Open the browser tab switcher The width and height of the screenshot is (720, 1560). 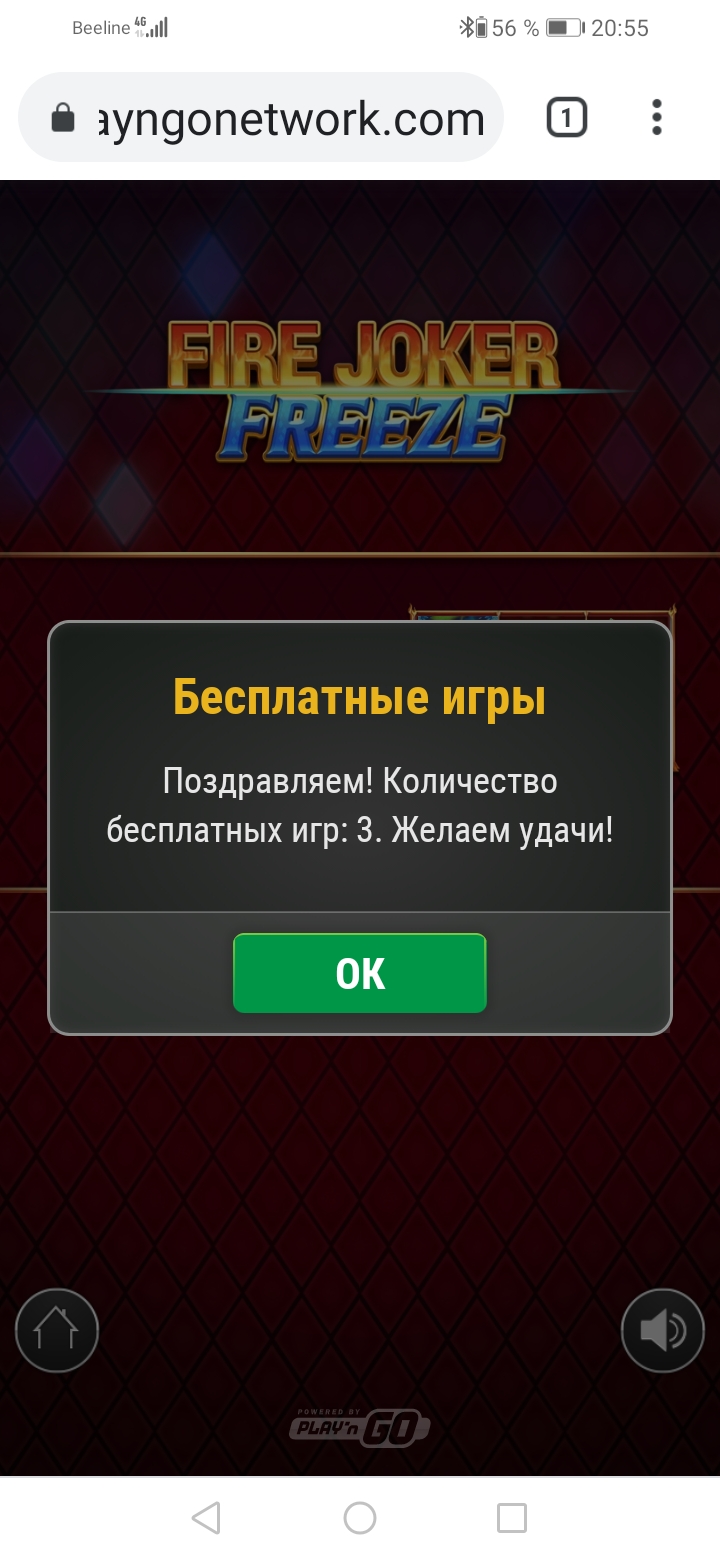pyautogui.click(x=566, y=118)
